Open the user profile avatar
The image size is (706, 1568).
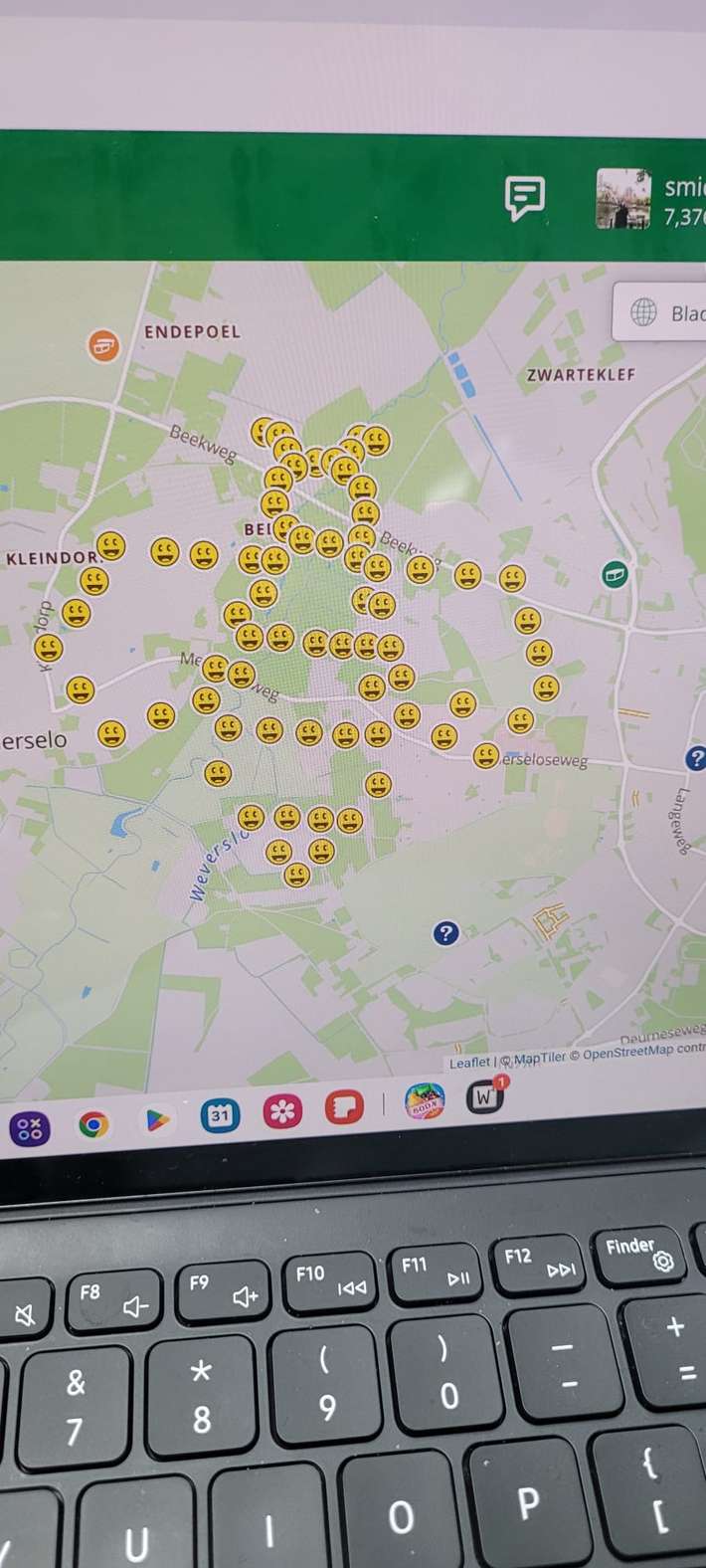(623, 199)
